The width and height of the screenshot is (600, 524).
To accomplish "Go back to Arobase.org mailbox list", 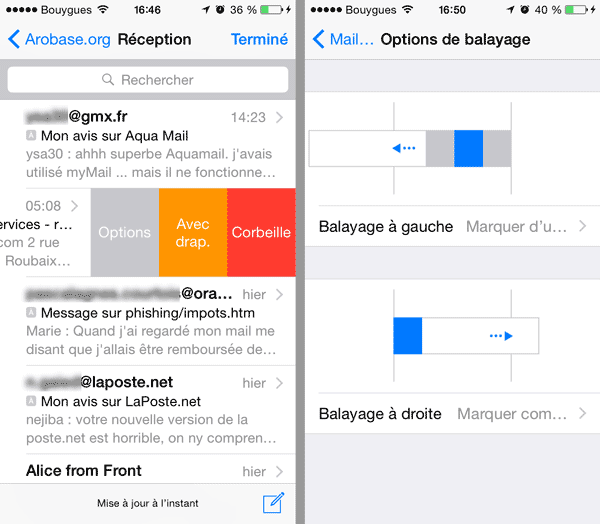I will [57, 40].
